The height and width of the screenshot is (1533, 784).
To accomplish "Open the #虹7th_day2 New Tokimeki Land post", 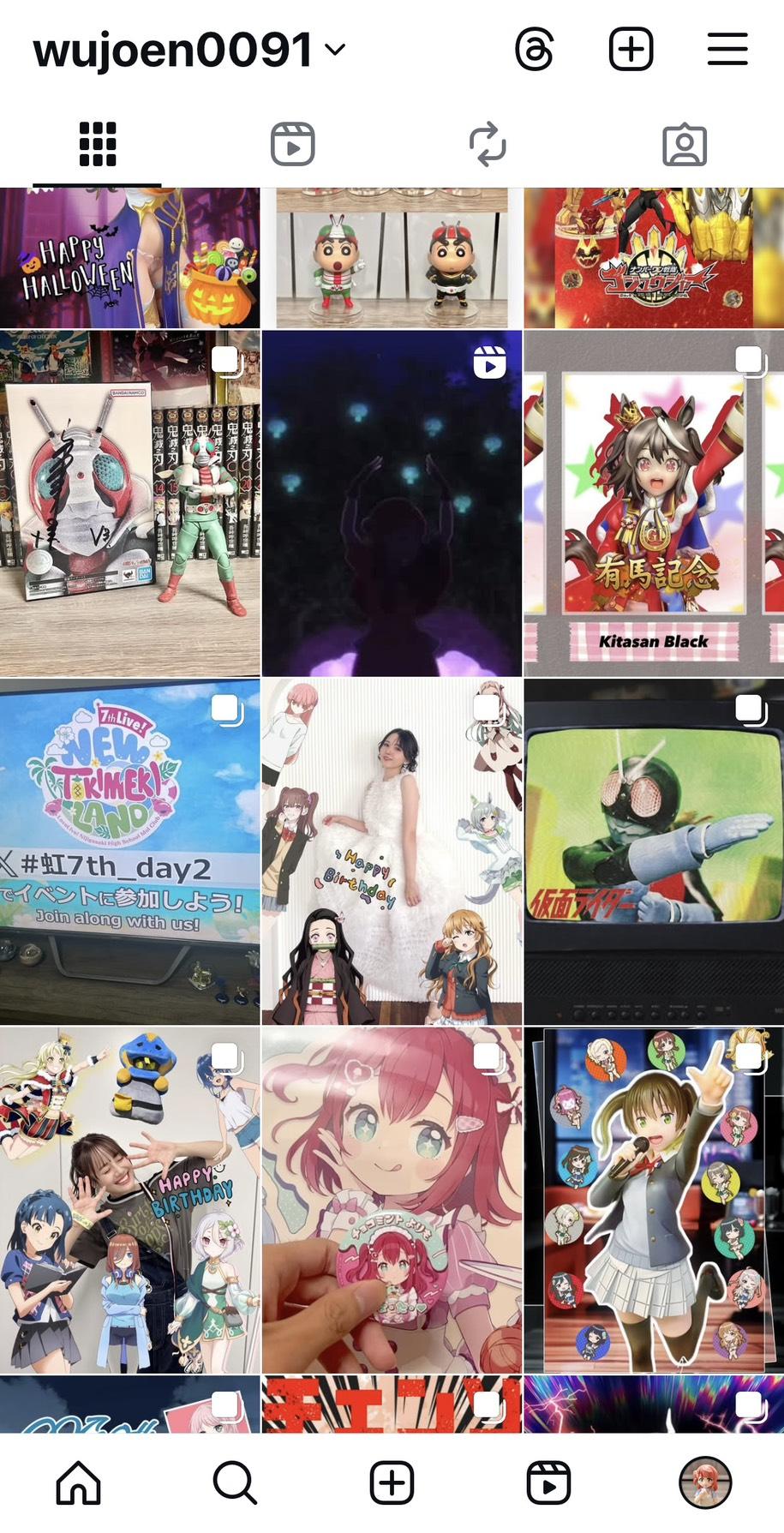I will [129, 852].
